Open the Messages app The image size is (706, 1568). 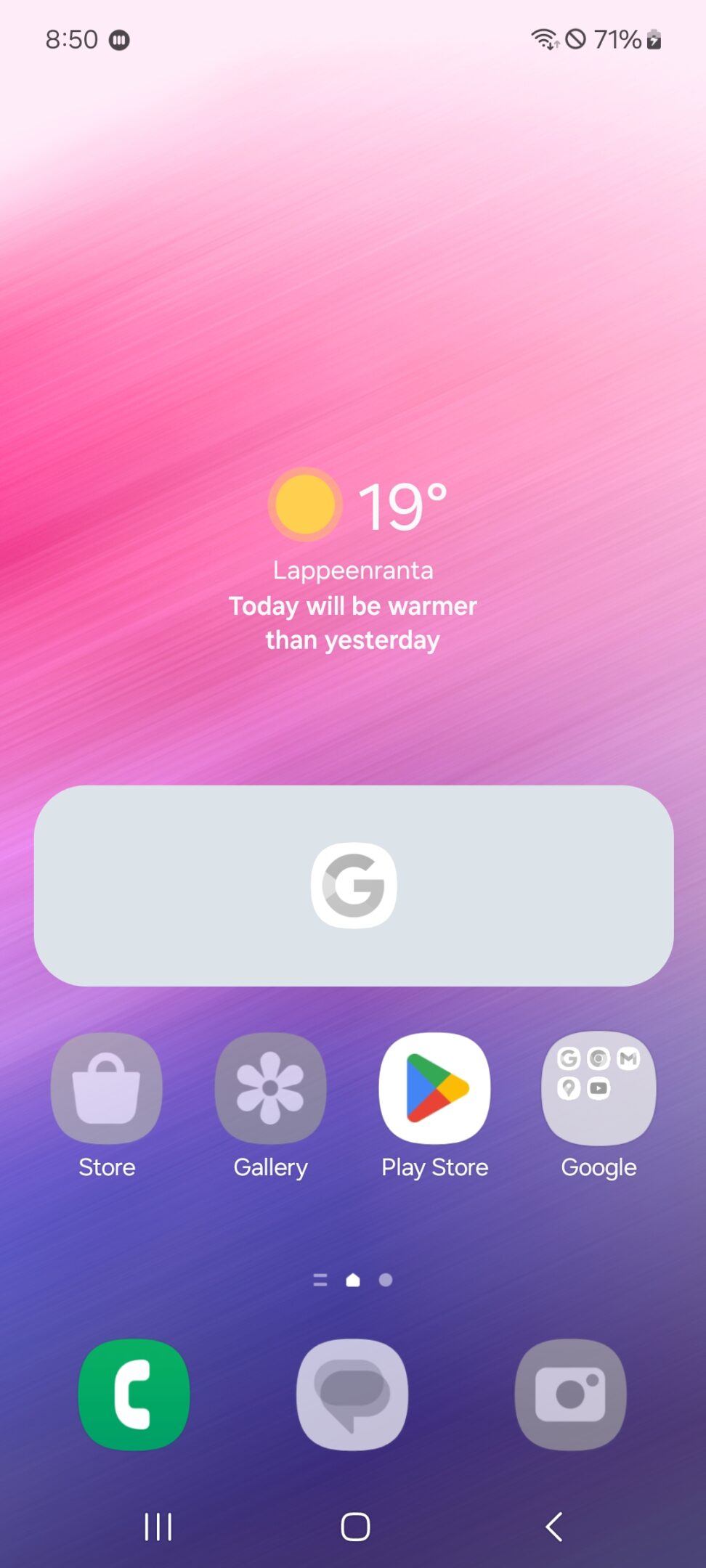(353, 1395)
